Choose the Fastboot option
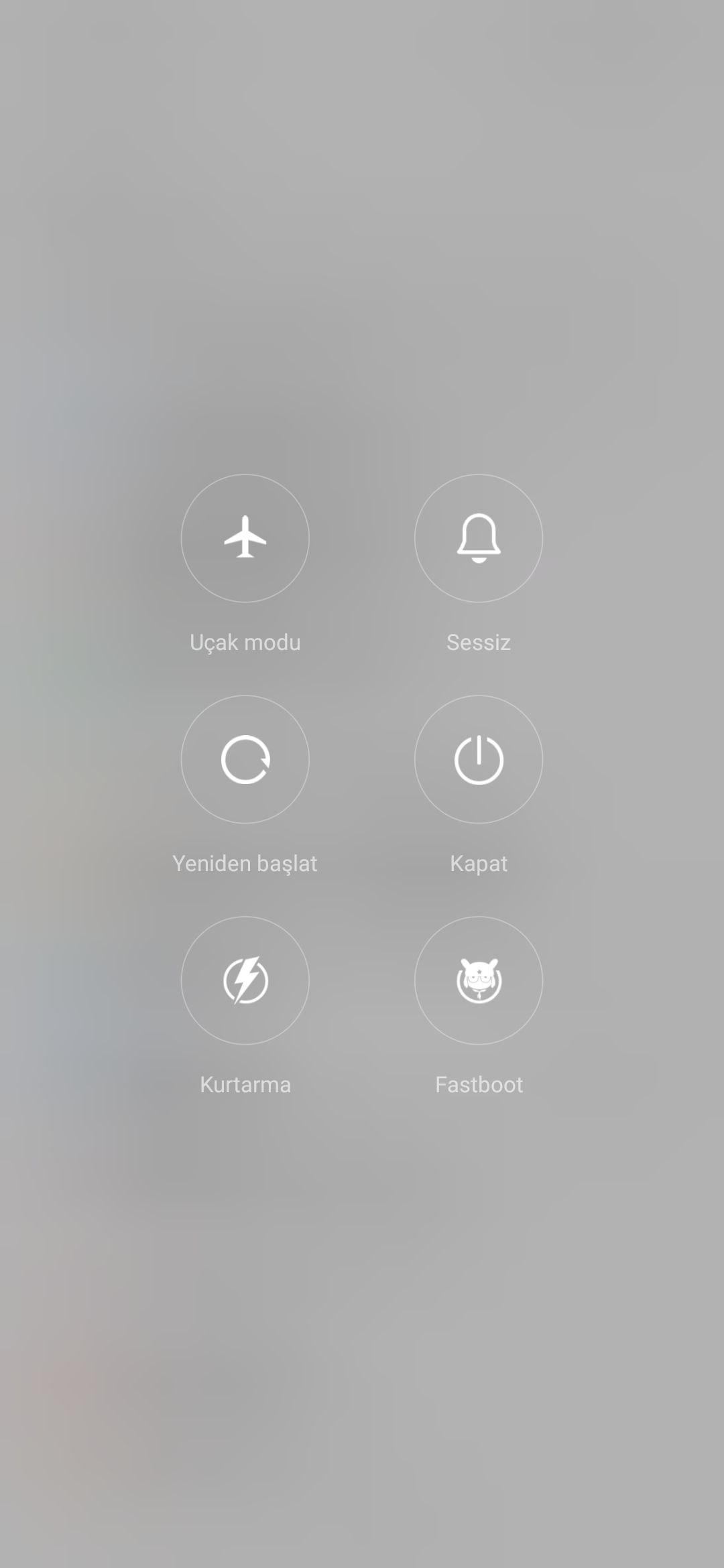This screenshot has width=724, height=1568. (x=479, y=980)
